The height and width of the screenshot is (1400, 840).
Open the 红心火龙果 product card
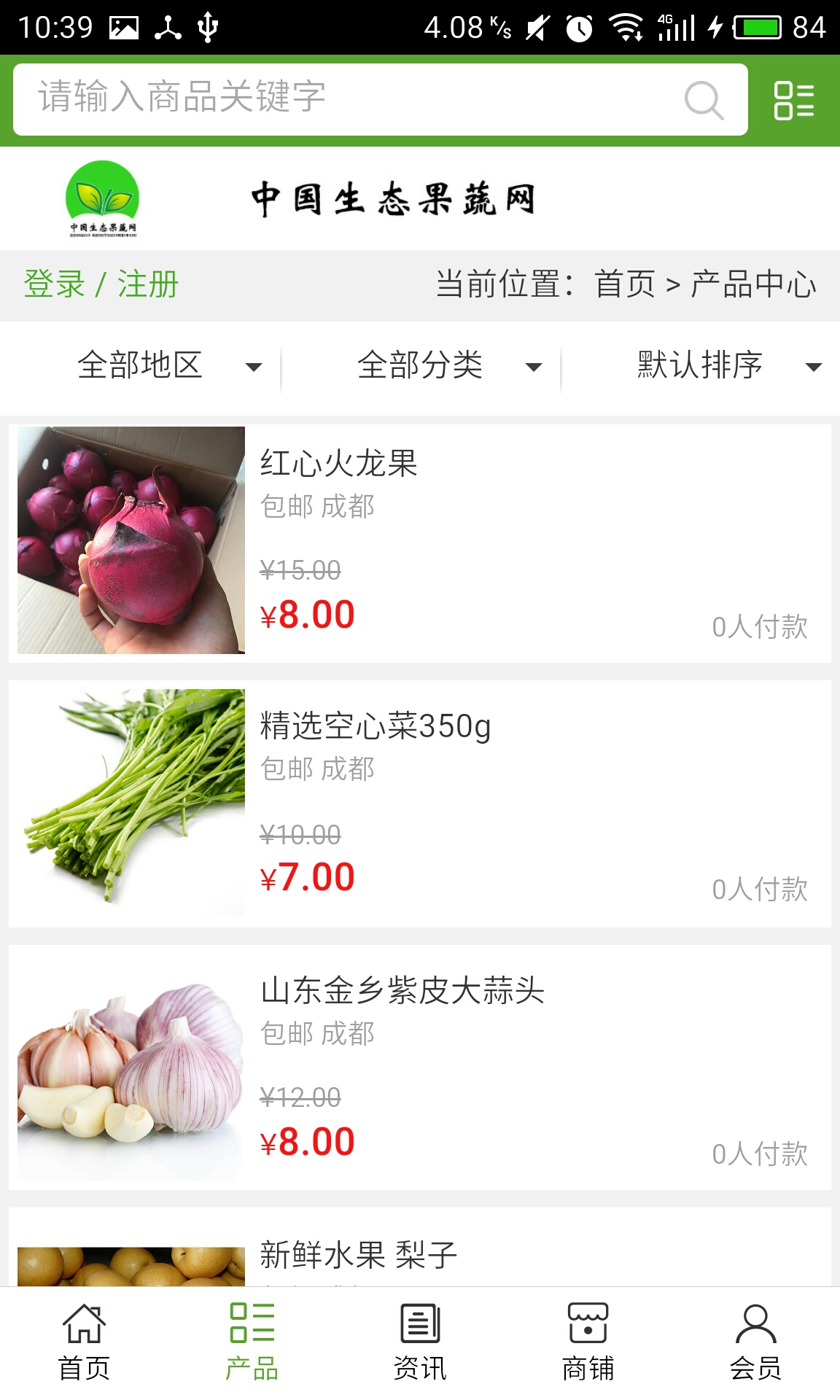[x=420, y=542]
